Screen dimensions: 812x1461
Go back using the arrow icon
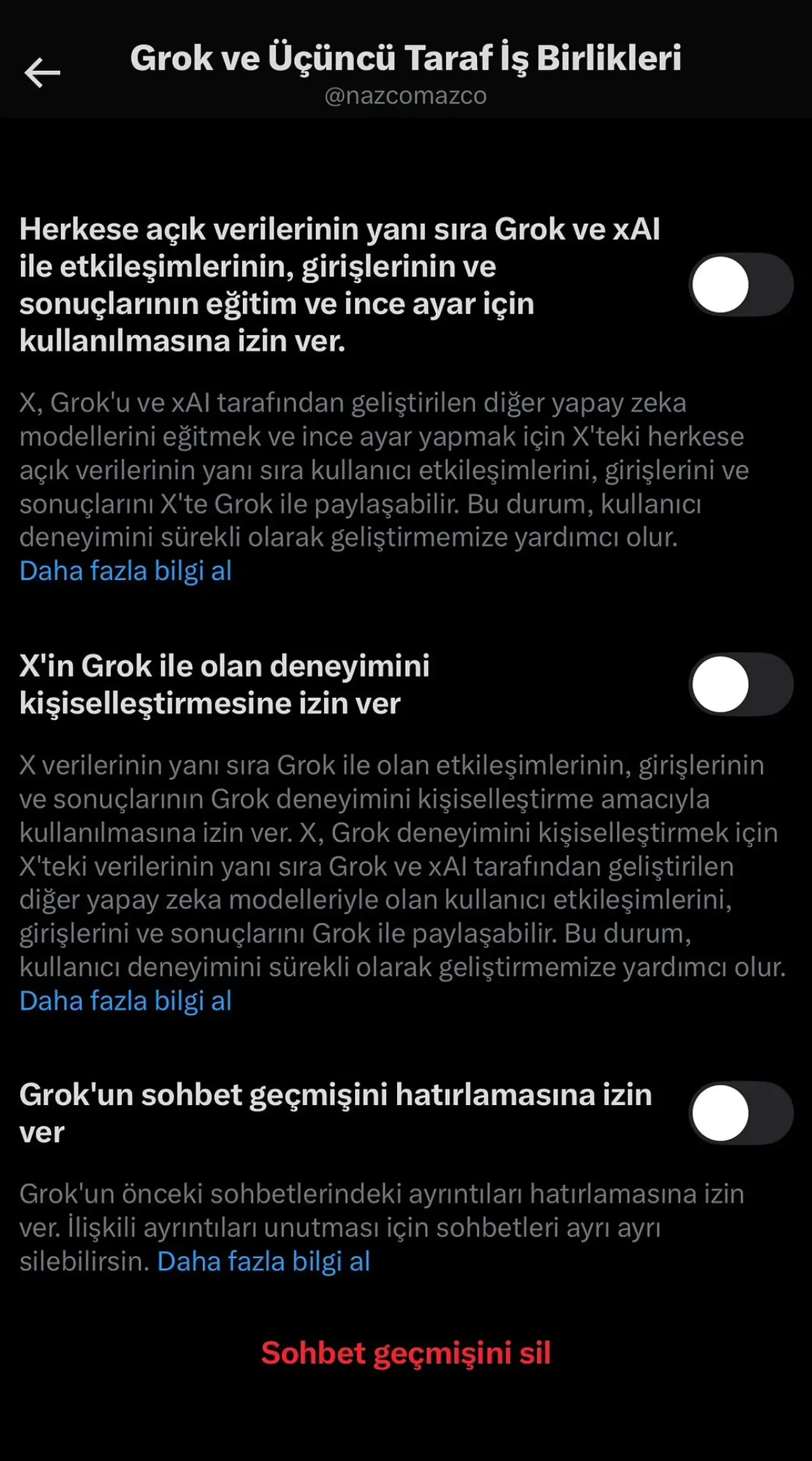tap(42, 72)
